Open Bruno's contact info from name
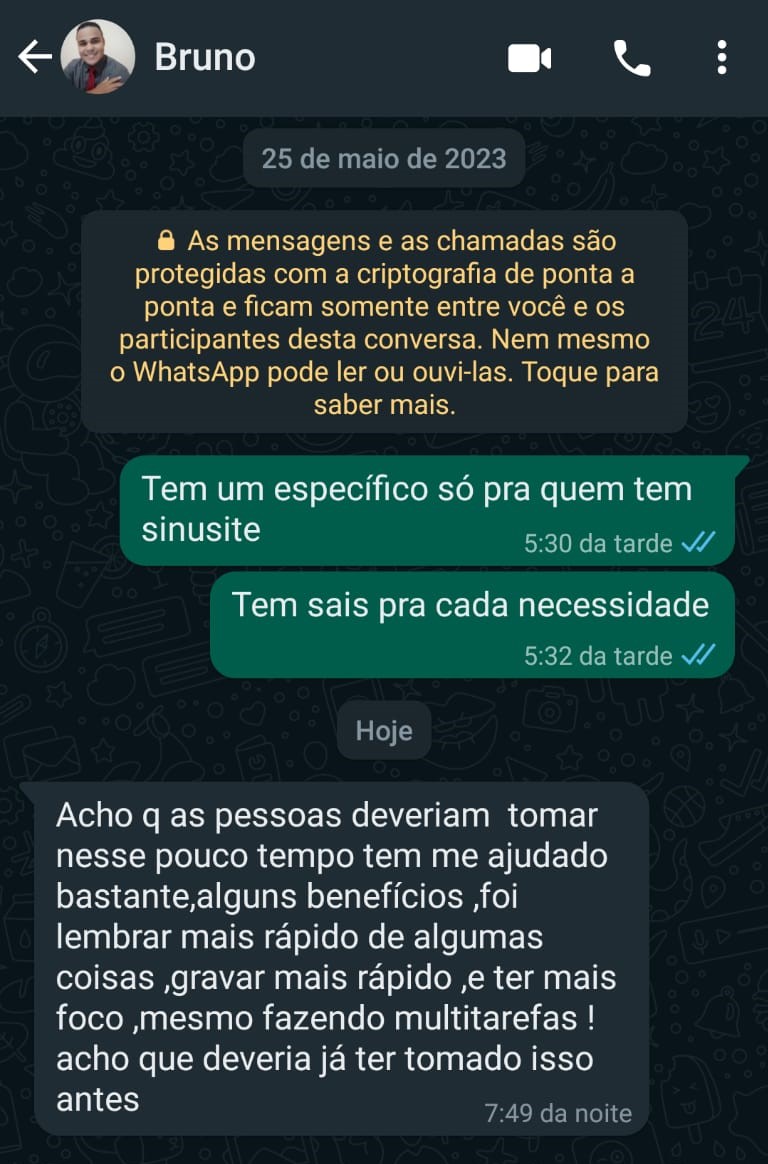The height and width of the screenshot is (1164, 768). 205,58
